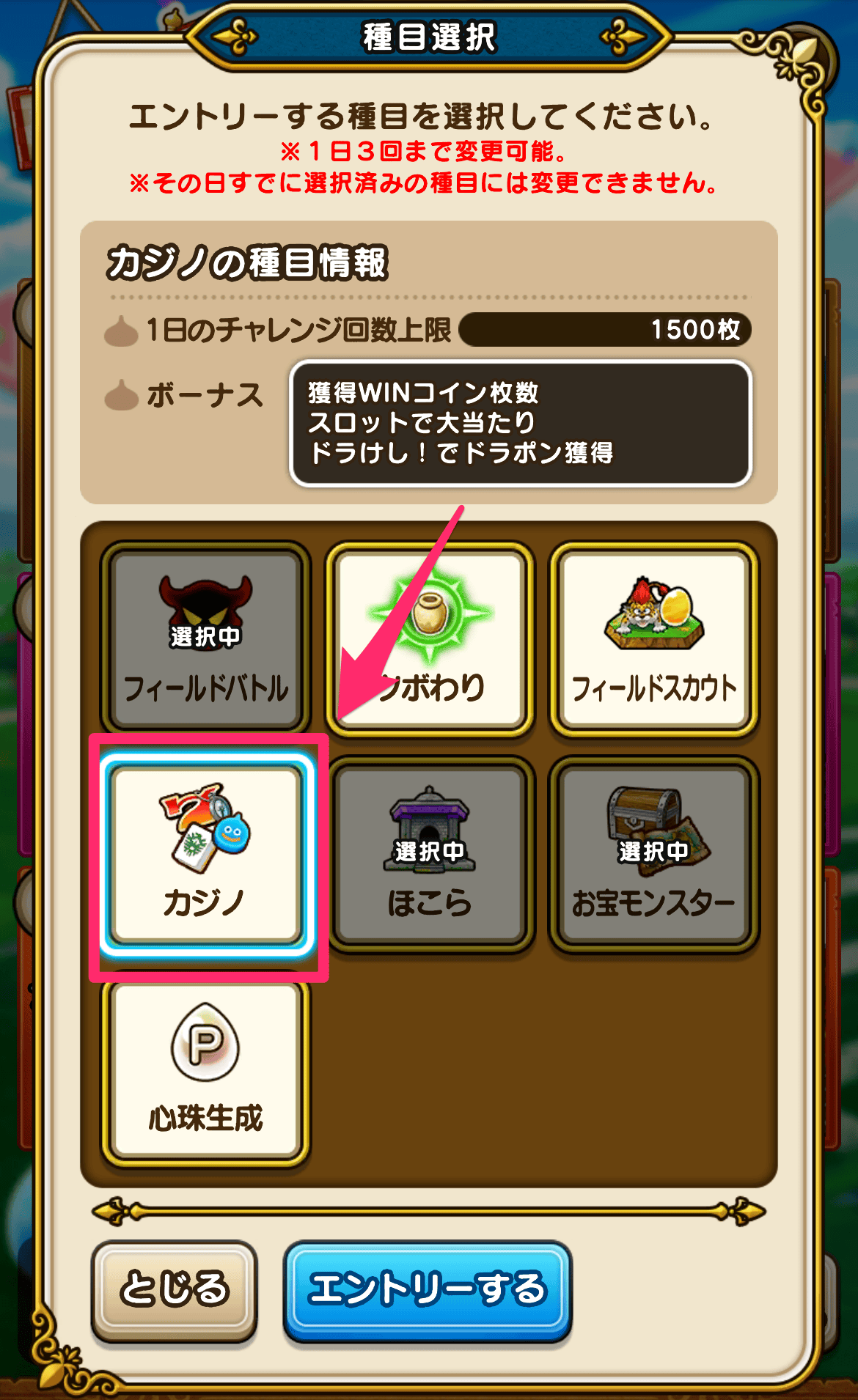Confirm with エントリーする button
The width and height of the screenshot is (858, 1400).
point(427,1290)
